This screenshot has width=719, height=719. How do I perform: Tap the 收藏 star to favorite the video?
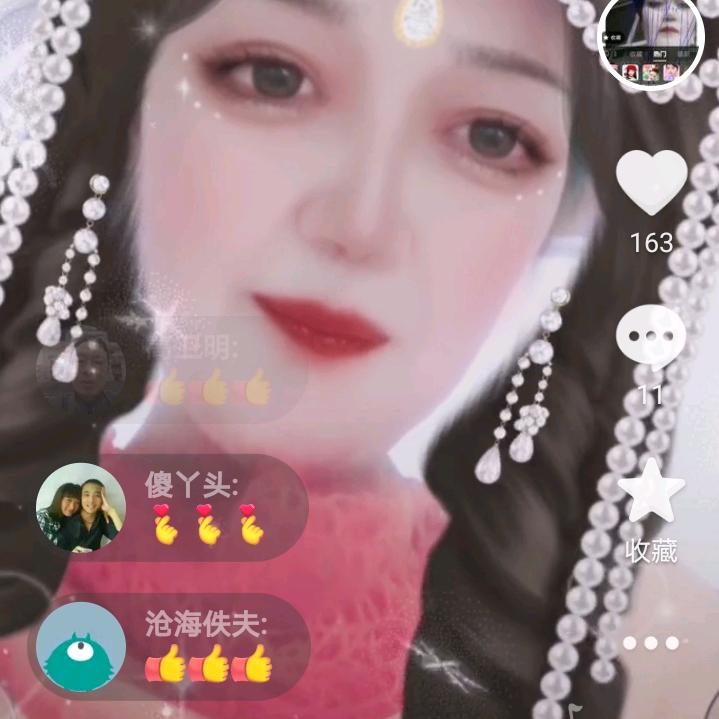point(651,490)
